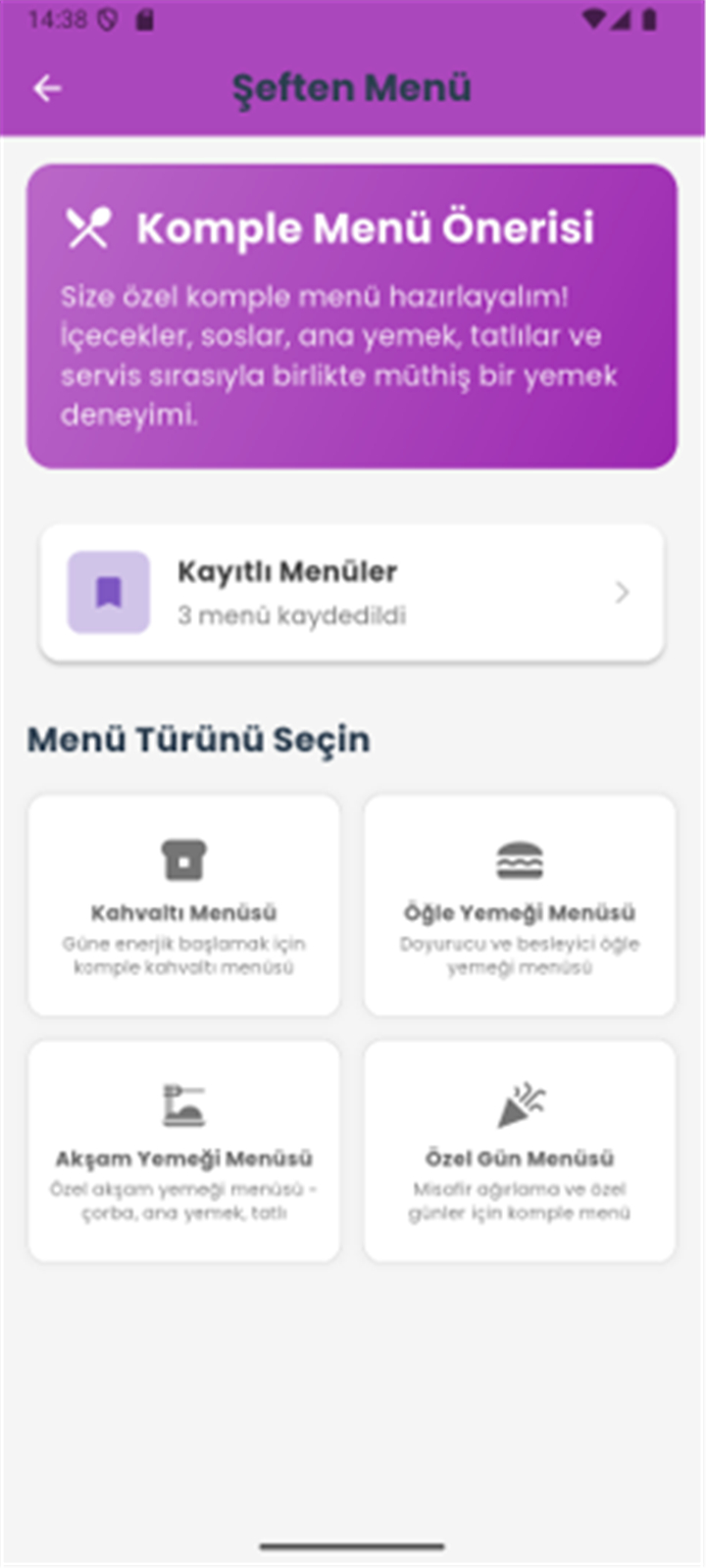This screenshot has height=1568, width=706.
Task: Go back using the arrow icon
Action: pos(47,89)
